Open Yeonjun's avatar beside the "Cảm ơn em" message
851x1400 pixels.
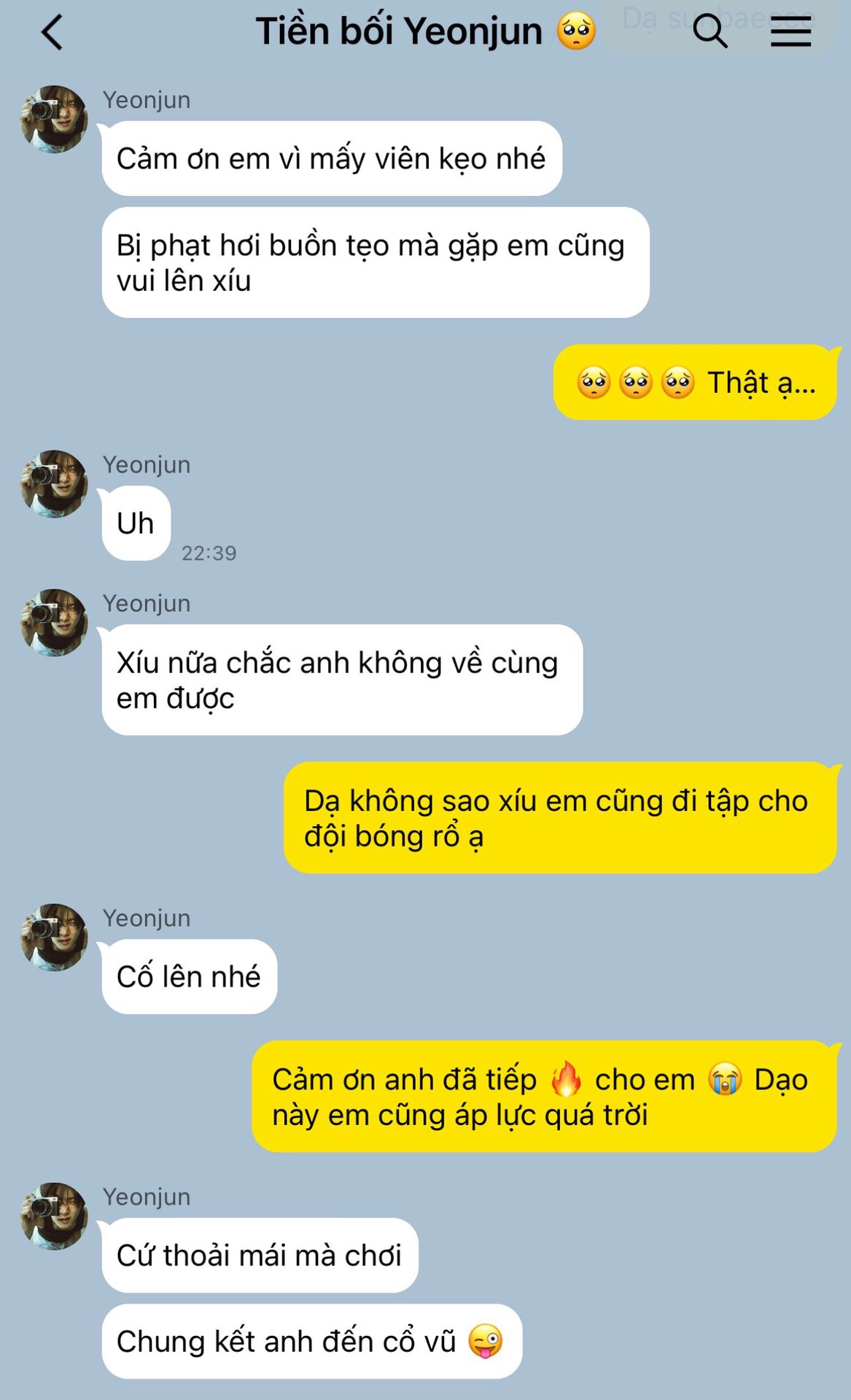click(x=54, y=120)
